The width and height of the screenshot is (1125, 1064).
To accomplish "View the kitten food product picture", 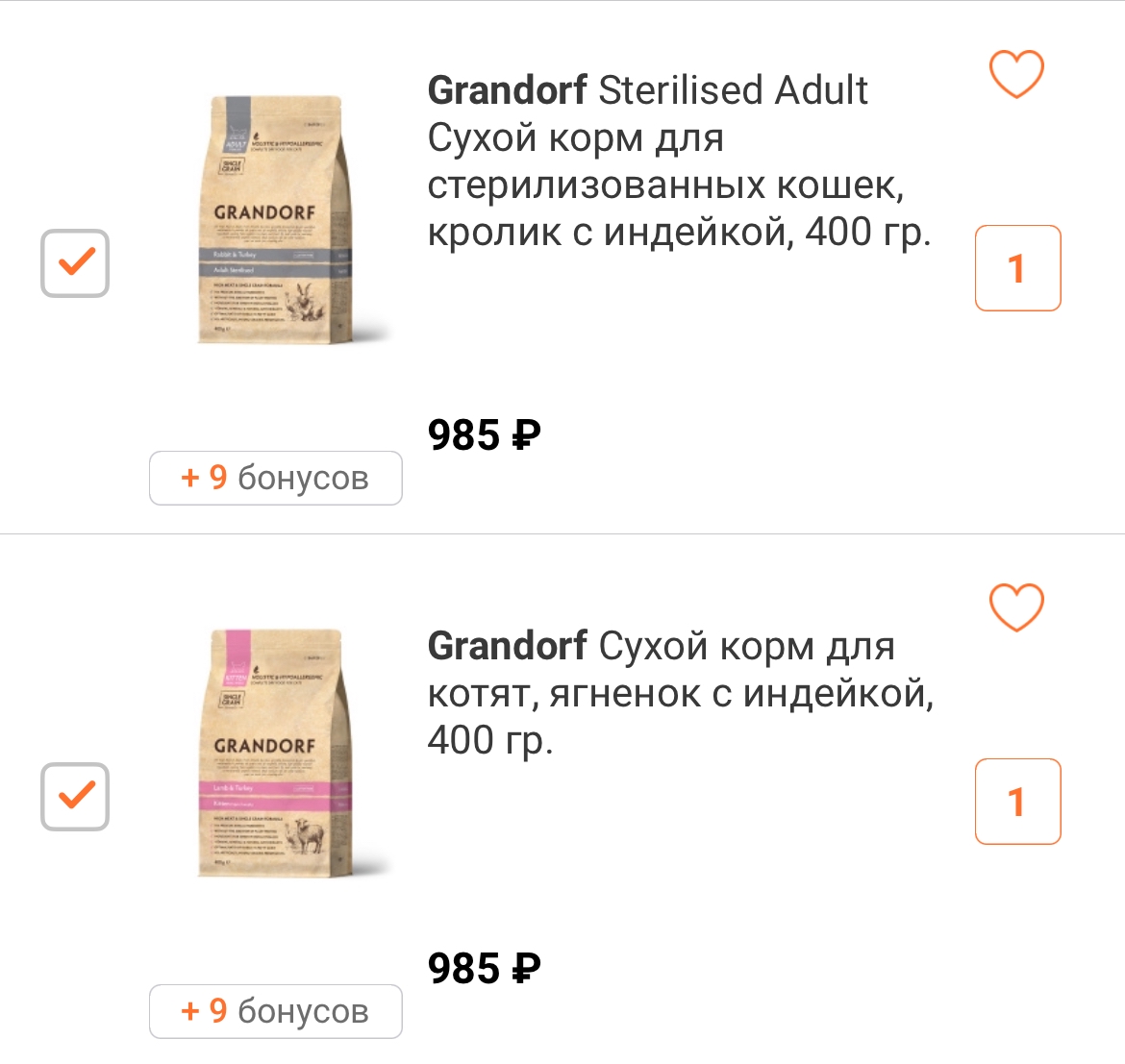I will (x=276, y=753).
